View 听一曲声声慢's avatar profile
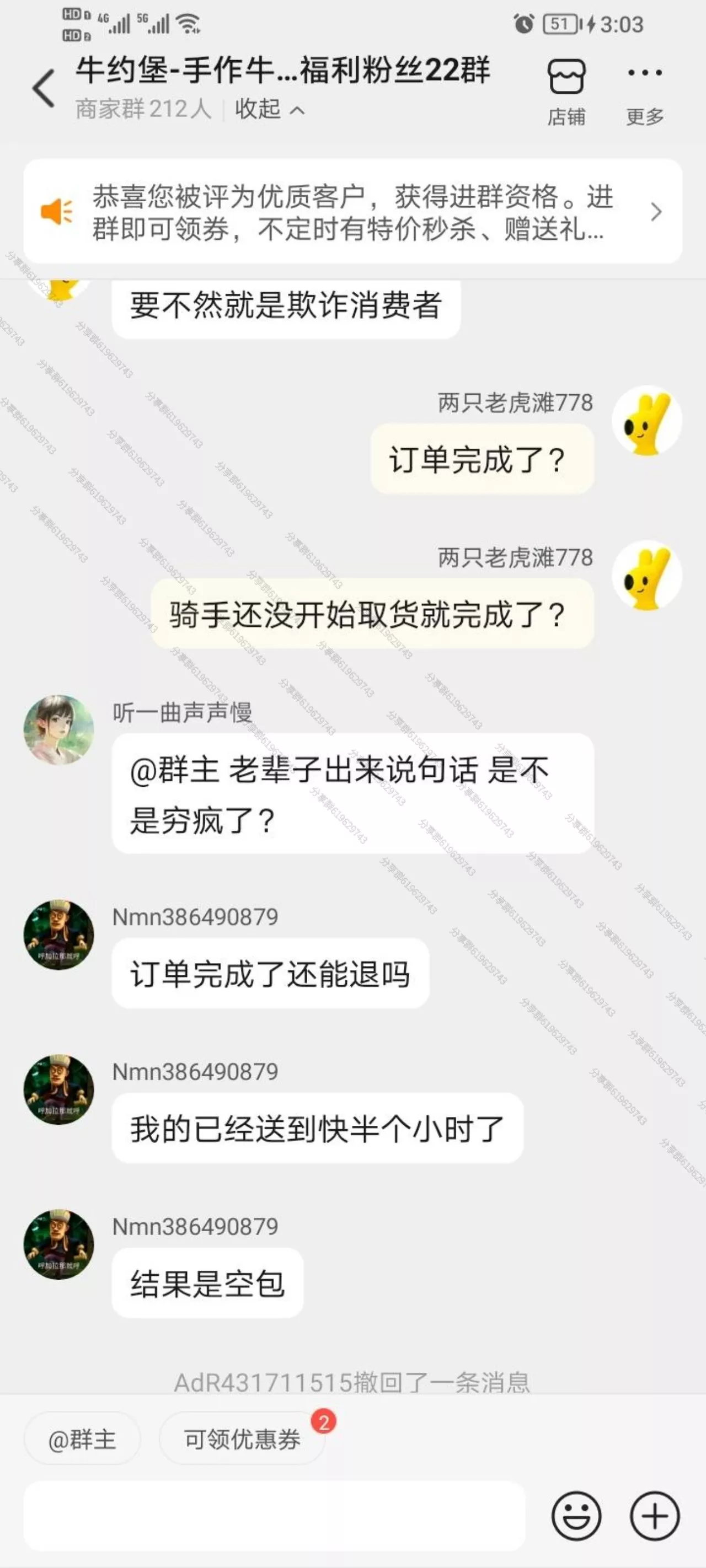This screenshot has height=1568, width=706. click(58, 730)
